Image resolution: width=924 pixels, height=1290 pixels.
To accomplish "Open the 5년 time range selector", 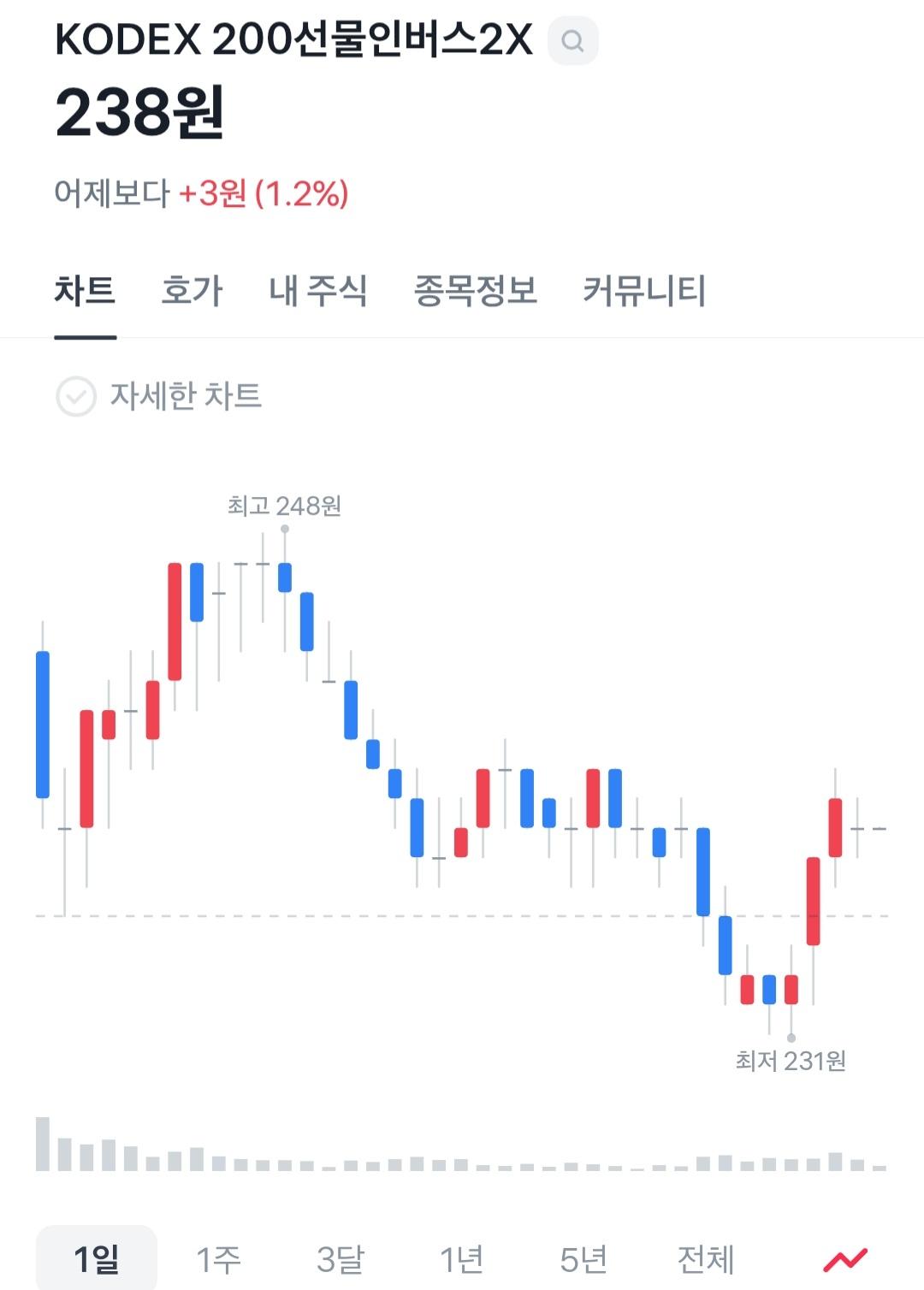I will coord(583,1258).
